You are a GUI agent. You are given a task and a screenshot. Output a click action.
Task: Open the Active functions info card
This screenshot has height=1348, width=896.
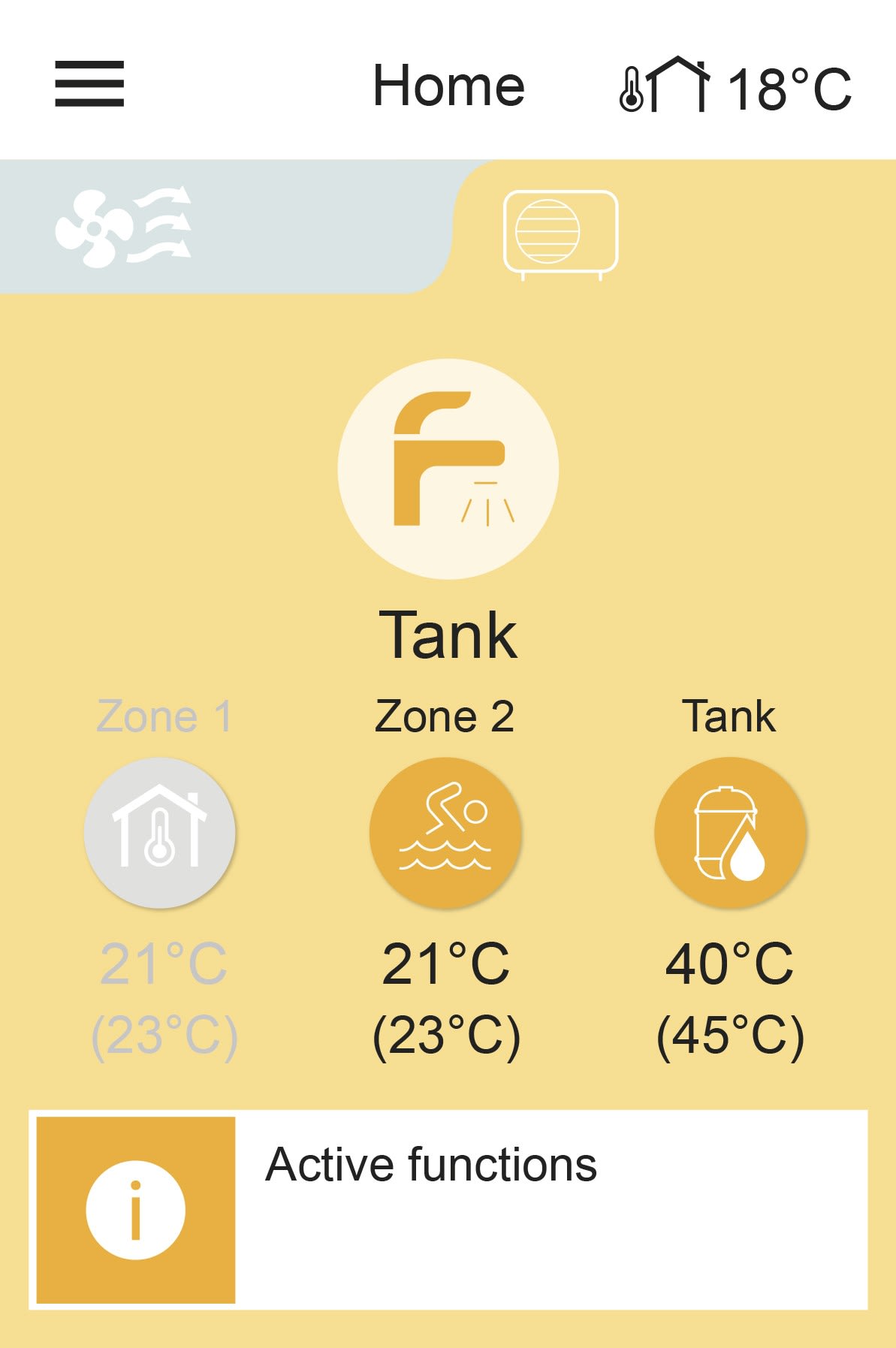pyautogui.click(x=448, y=1209)
